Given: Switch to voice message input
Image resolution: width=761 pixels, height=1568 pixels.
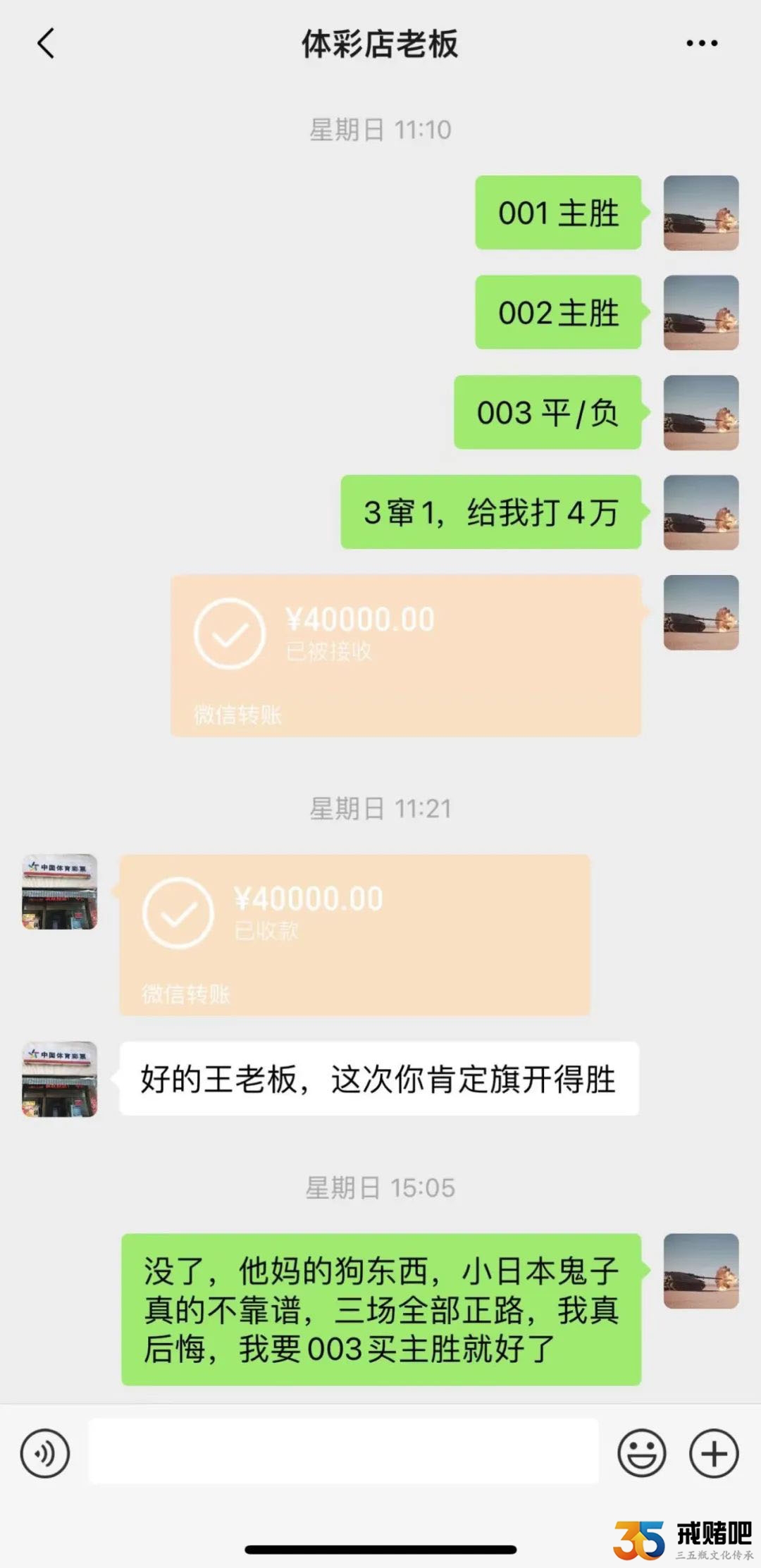Looking at the screenshot, I should (x=45, y=1453).
